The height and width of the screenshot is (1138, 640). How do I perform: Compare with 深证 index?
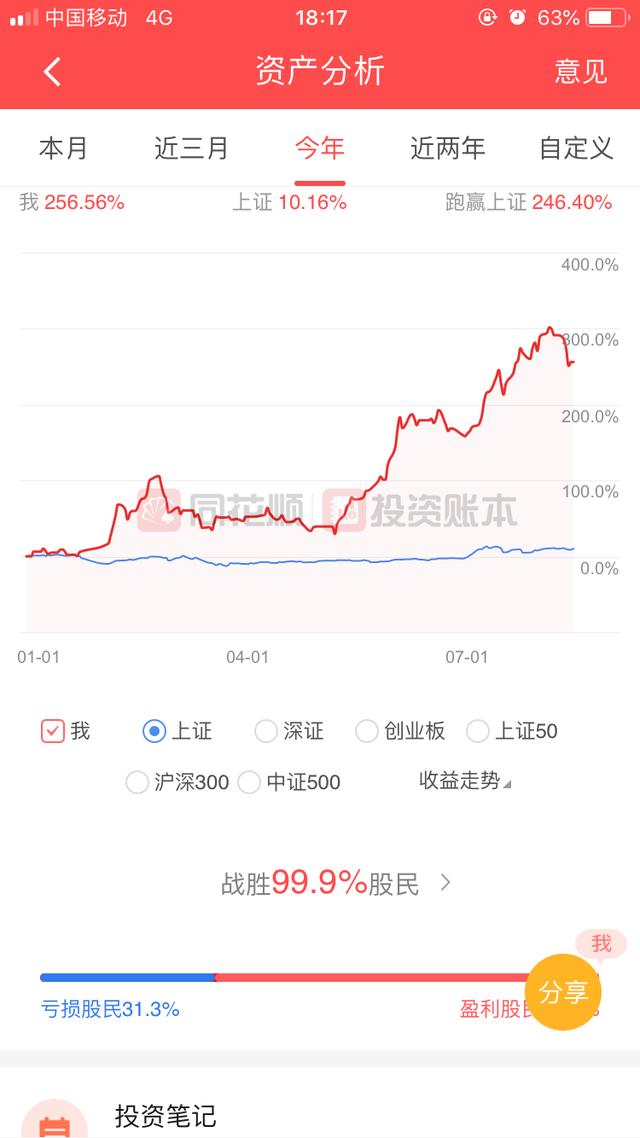click(266, 731)
